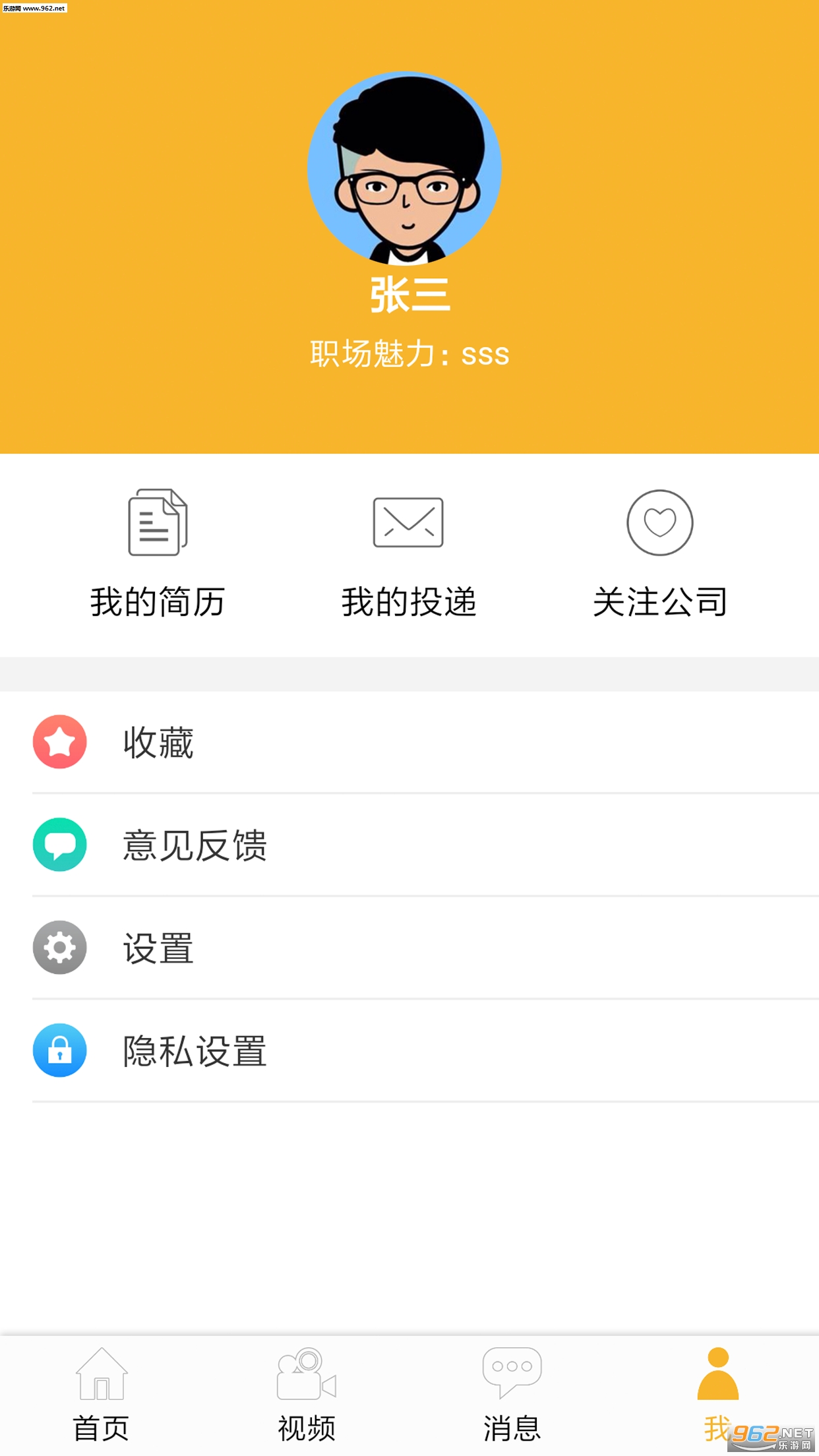
Task: Open 隐私设置 privacy settings
Action: point(409,1051)
